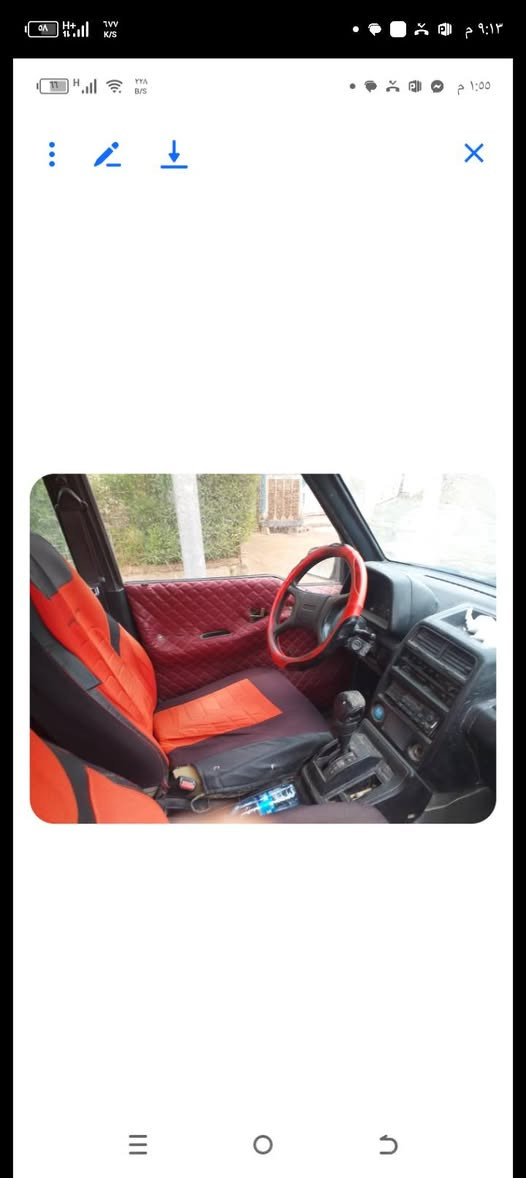Close the image viewer
The width and height of the screenshot is (526, 1178).
click(x=473, y=153)
